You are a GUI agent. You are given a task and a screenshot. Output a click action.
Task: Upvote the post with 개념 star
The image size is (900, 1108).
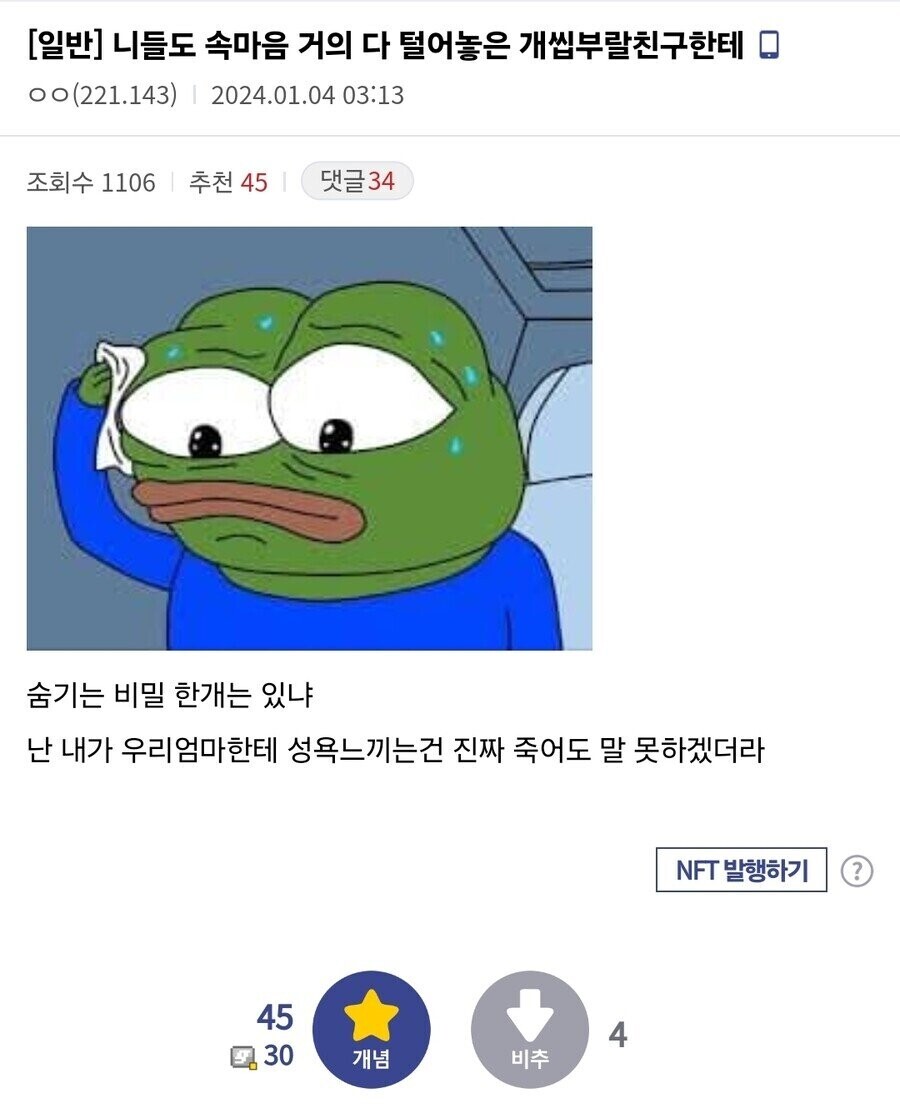371,1029
